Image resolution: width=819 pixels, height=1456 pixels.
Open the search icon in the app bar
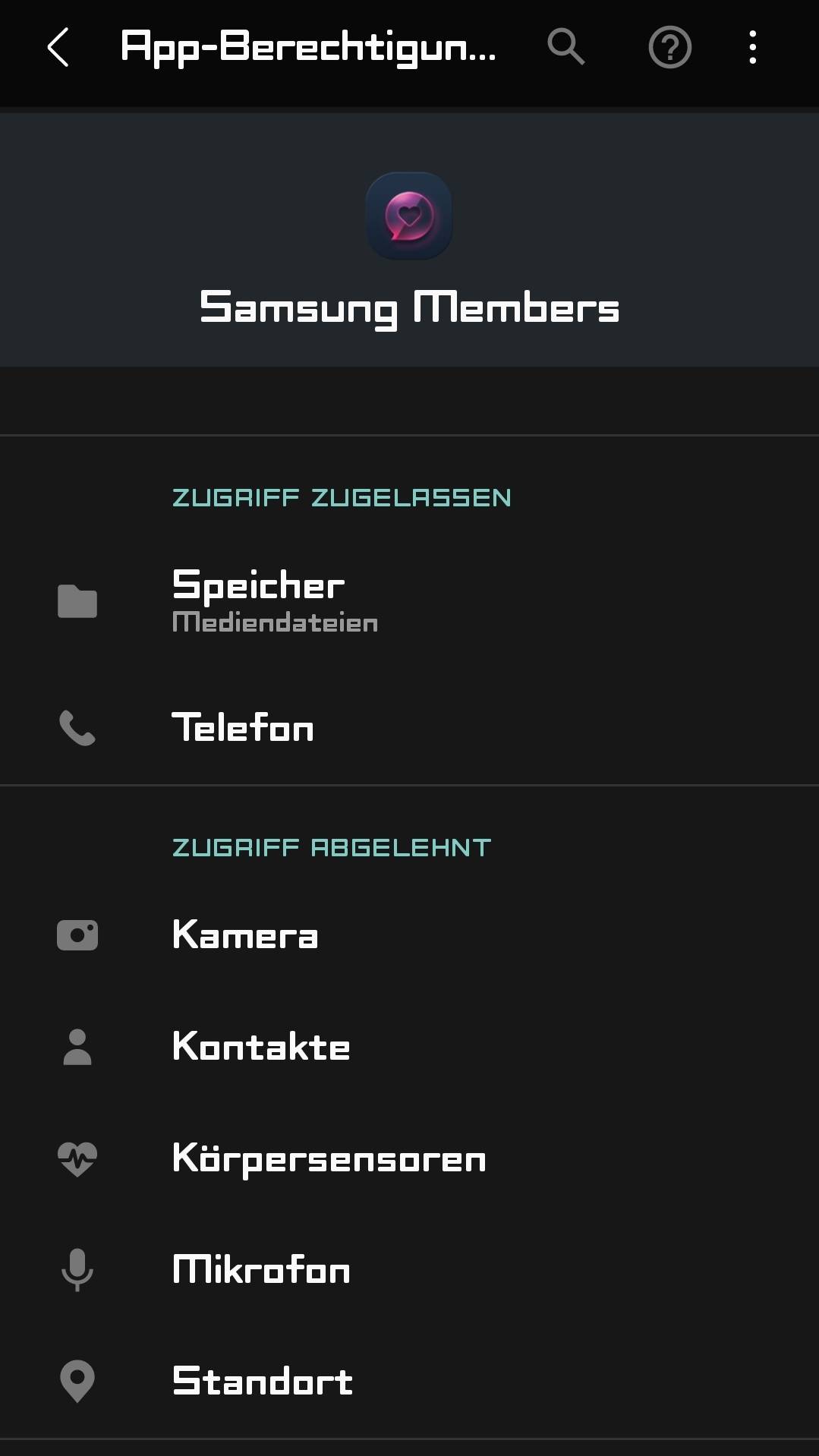(x=565, y=48)
